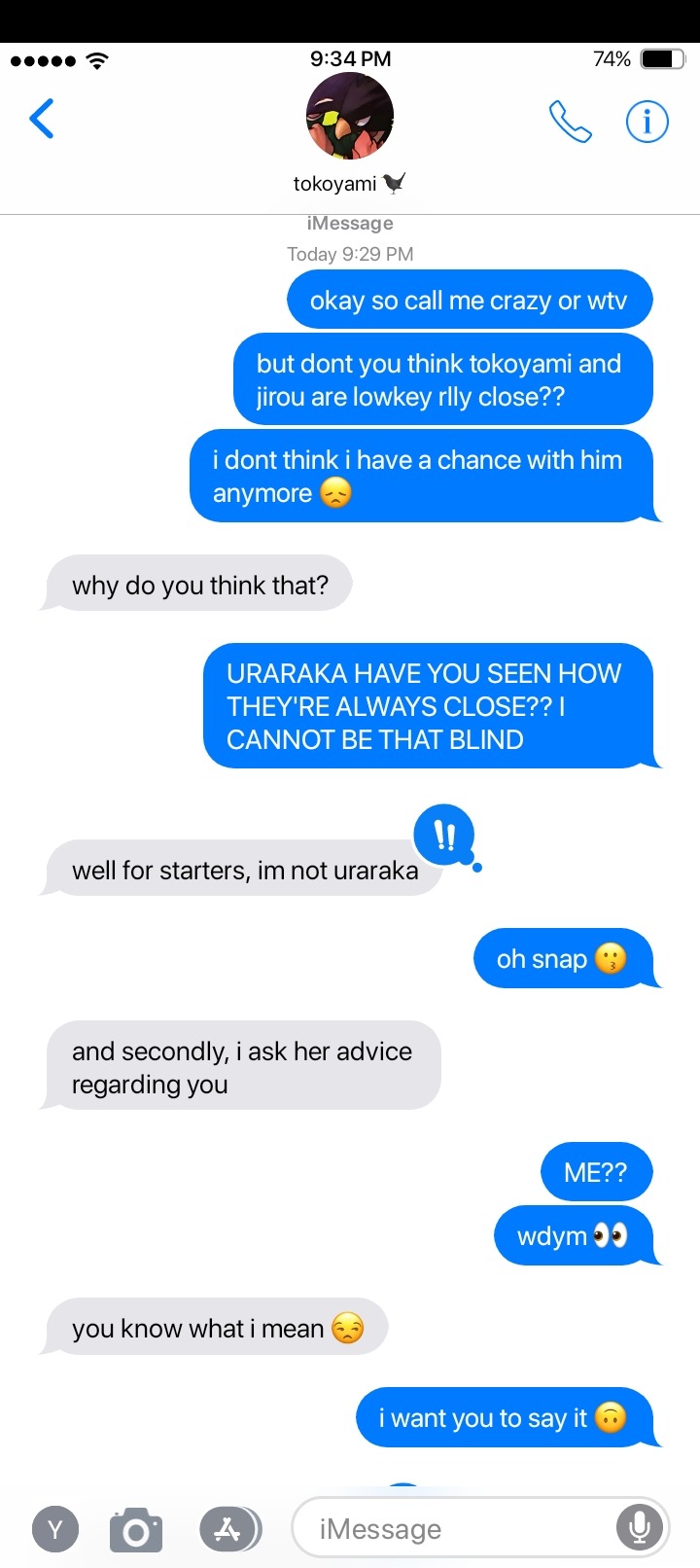The image size is (700, 1568).
Task: Go back to the conversations list
Action: point(42,120)
